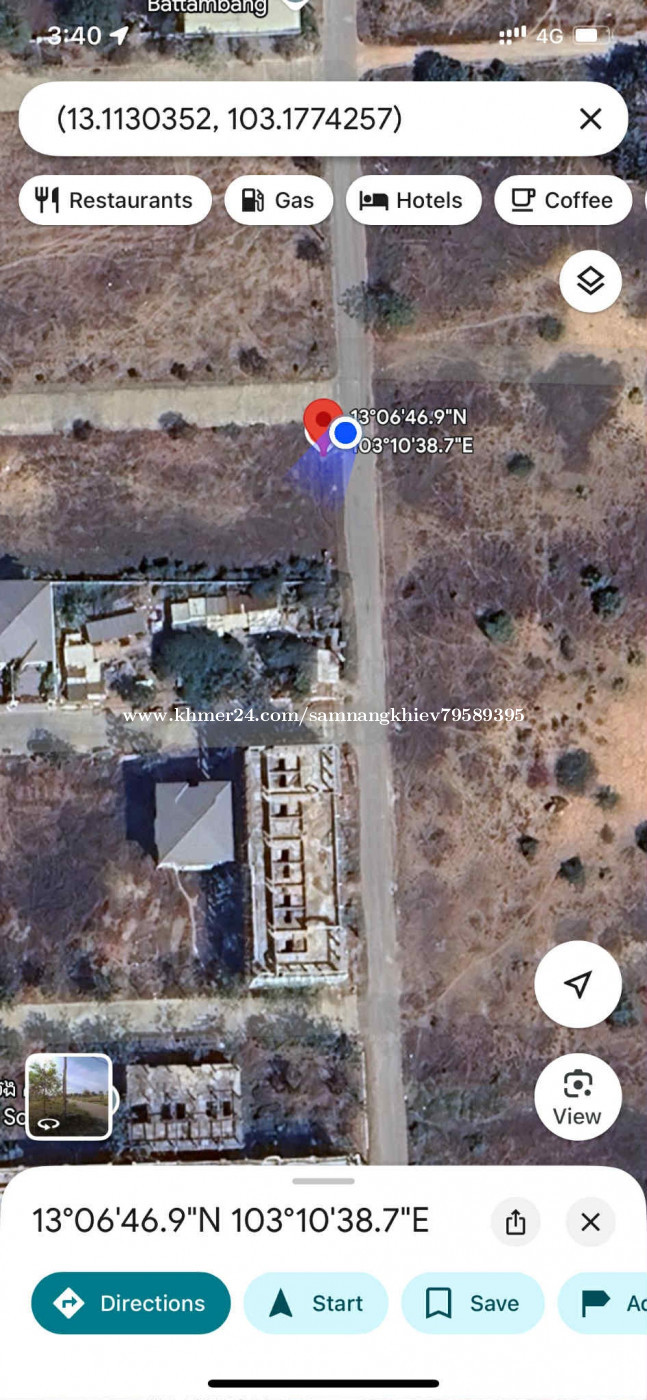Screen dimensions: 647x1400
Task: Select the Coffee chip
Action: click(x=563, y=200)
